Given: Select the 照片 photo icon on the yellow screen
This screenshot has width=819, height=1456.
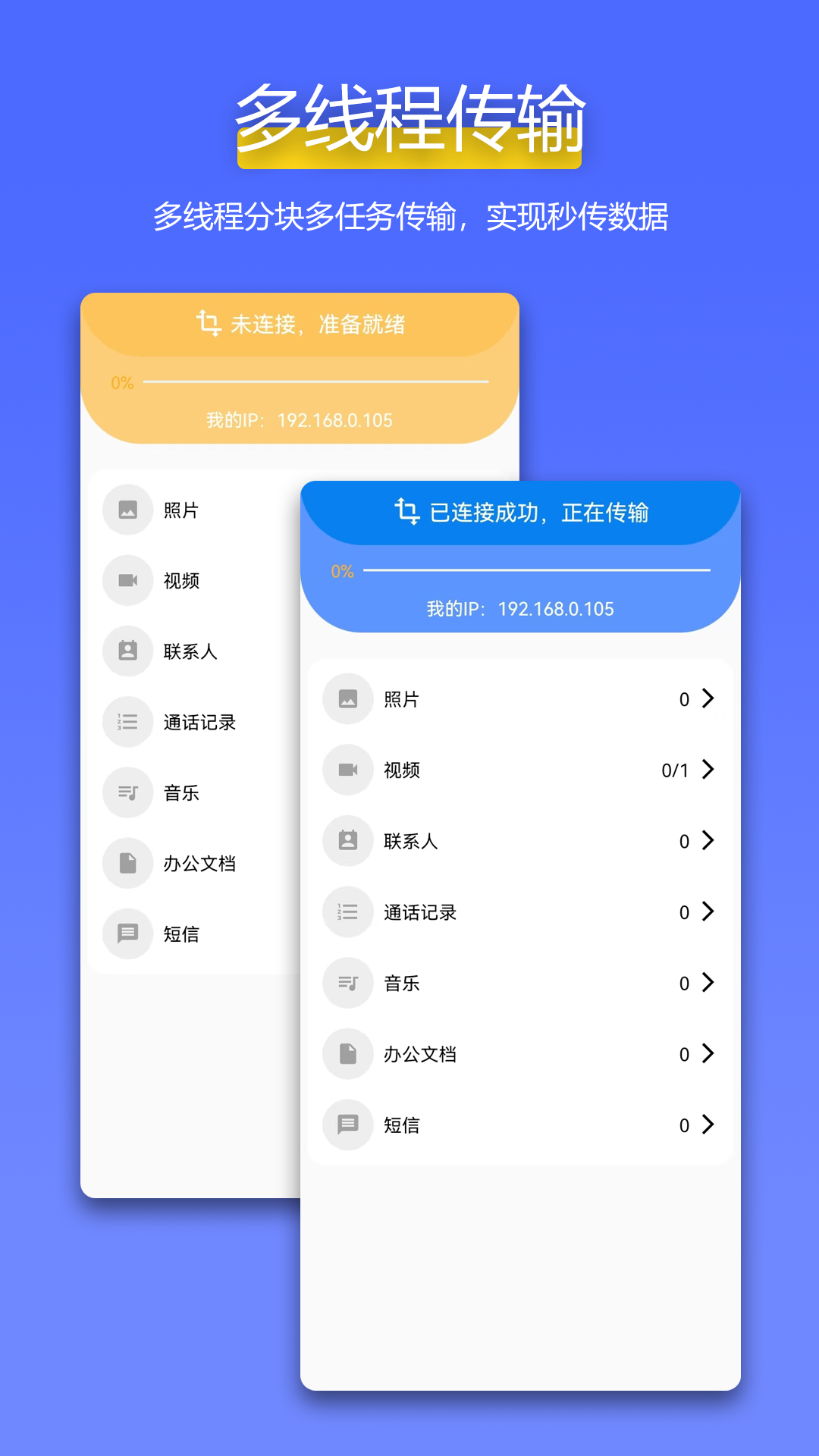Looking at the screenshot, I should pos(127,510).
